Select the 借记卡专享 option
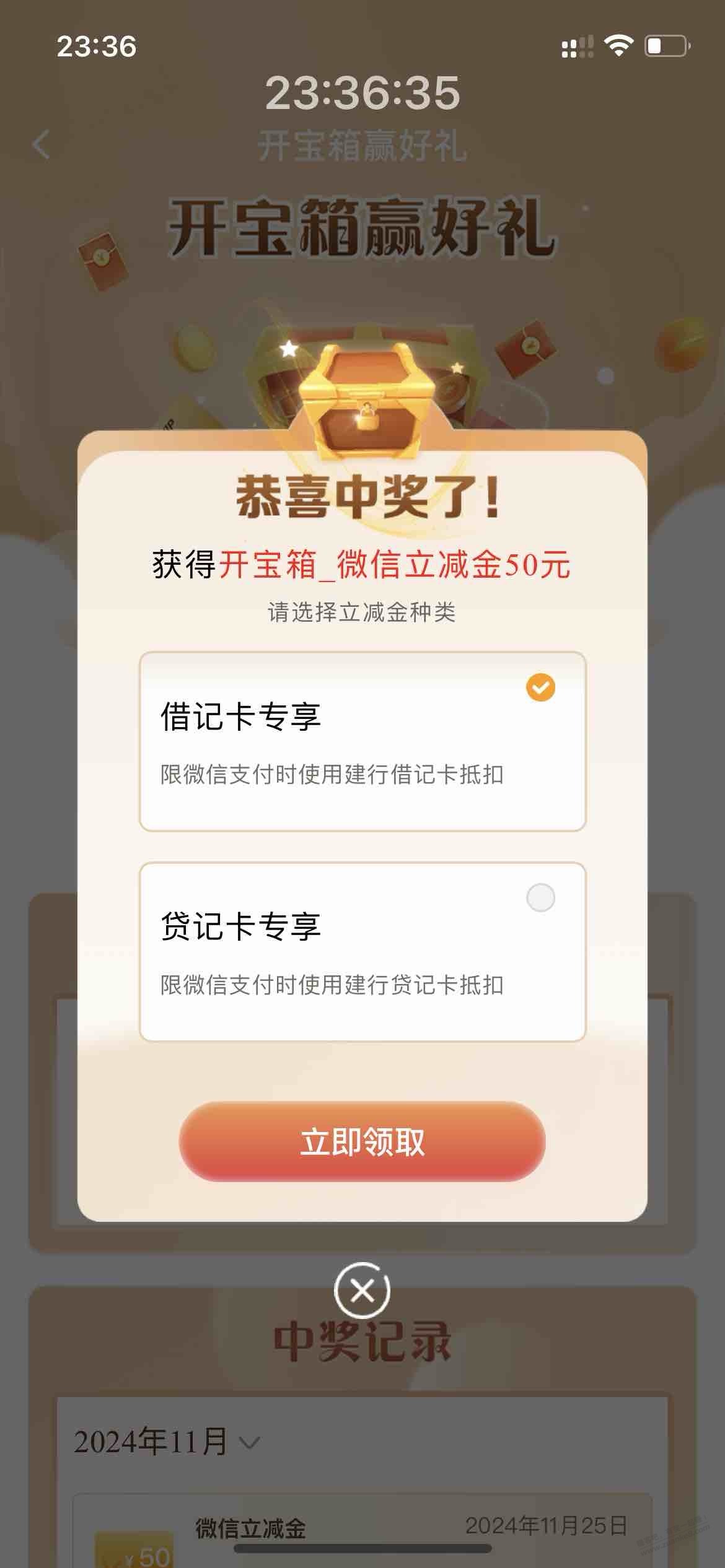Screen dimensions: 725x1568 pos(362,741)
